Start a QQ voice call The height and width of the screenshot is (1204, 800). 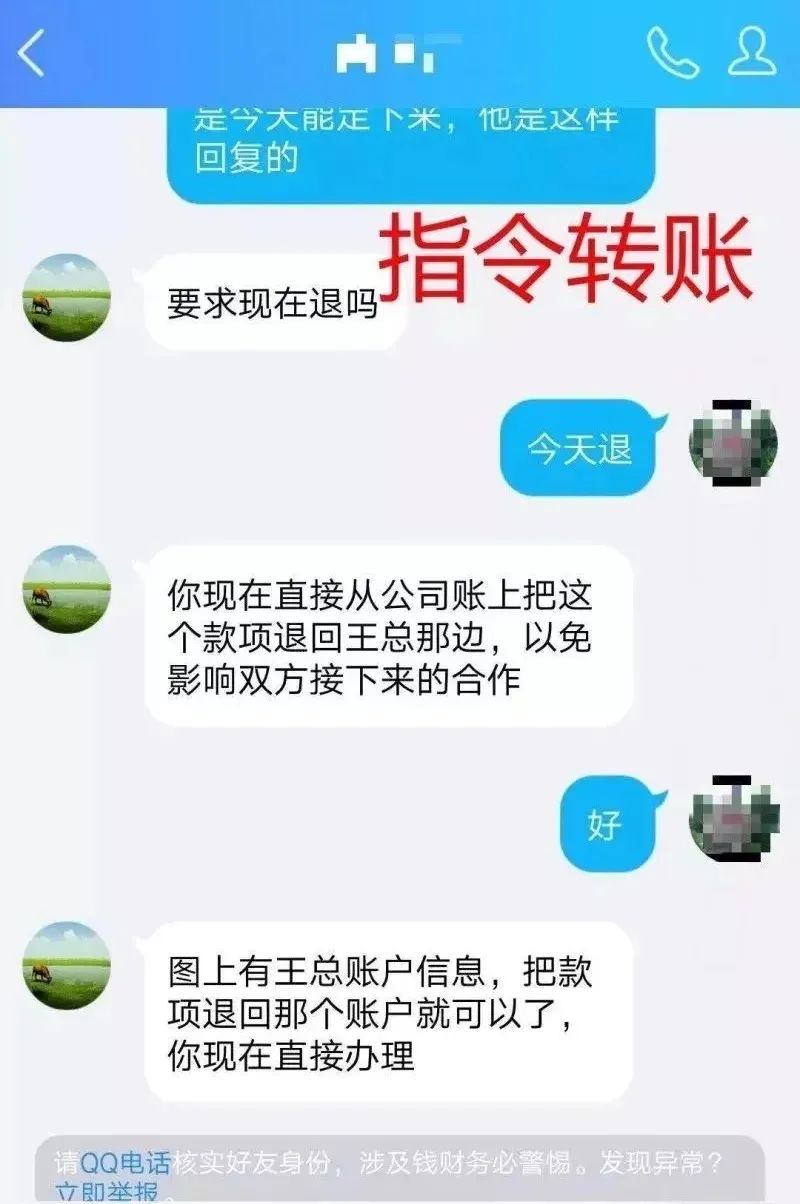(x=672, y=52)
